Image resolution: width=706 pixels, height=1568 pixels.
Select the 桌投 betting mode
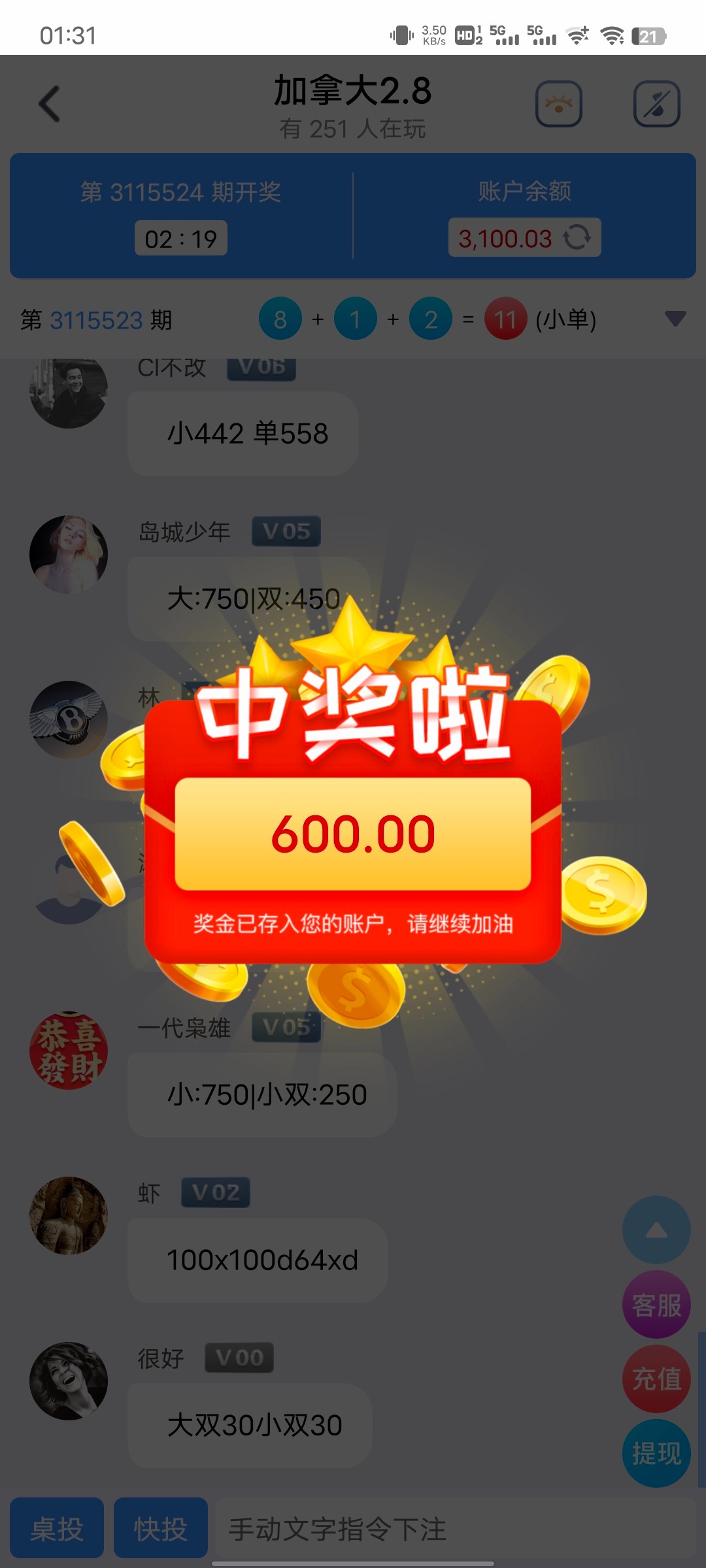(x=57, y=1529)
